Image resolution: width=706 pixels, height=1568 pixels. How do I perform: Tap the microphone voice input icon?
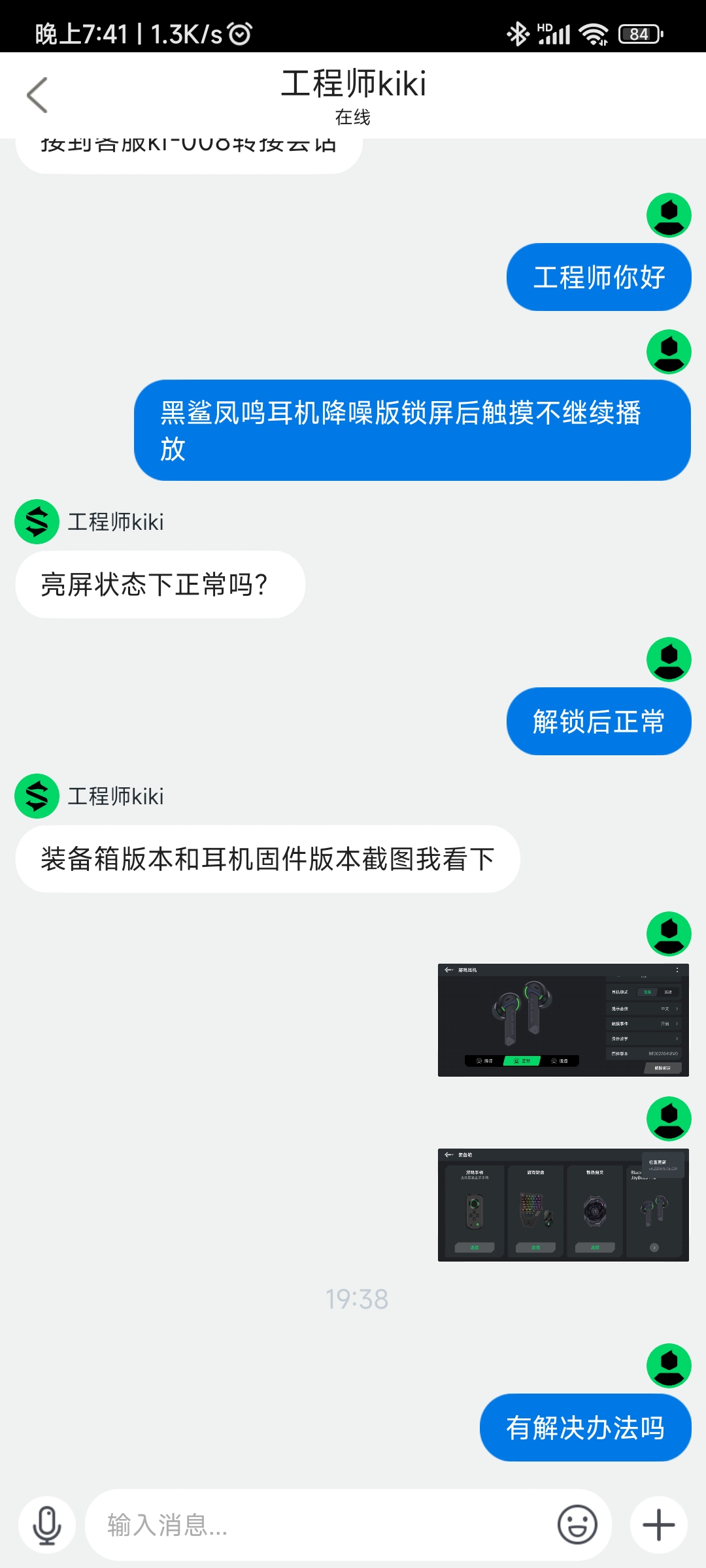[x=47, y=1525]
